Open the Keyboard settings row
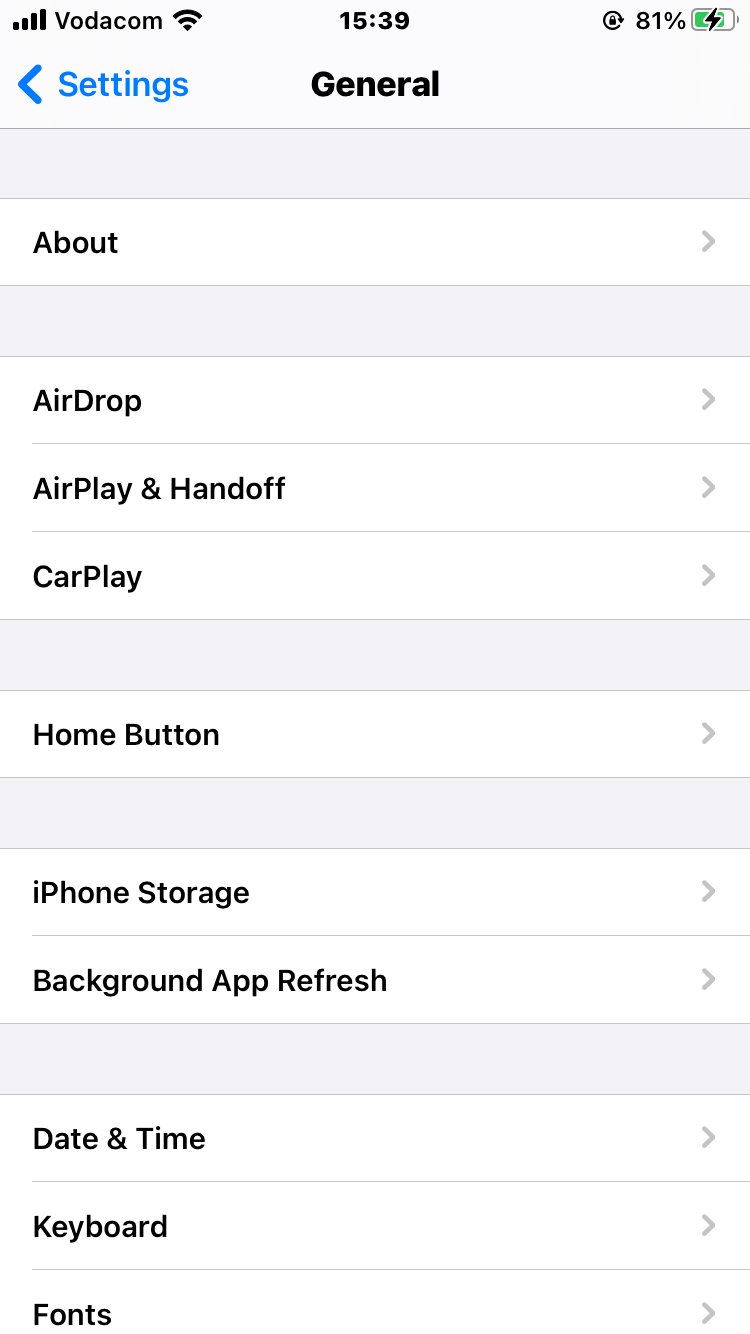This screenshot has width=750, height=1334. (x=375, y=1226)
